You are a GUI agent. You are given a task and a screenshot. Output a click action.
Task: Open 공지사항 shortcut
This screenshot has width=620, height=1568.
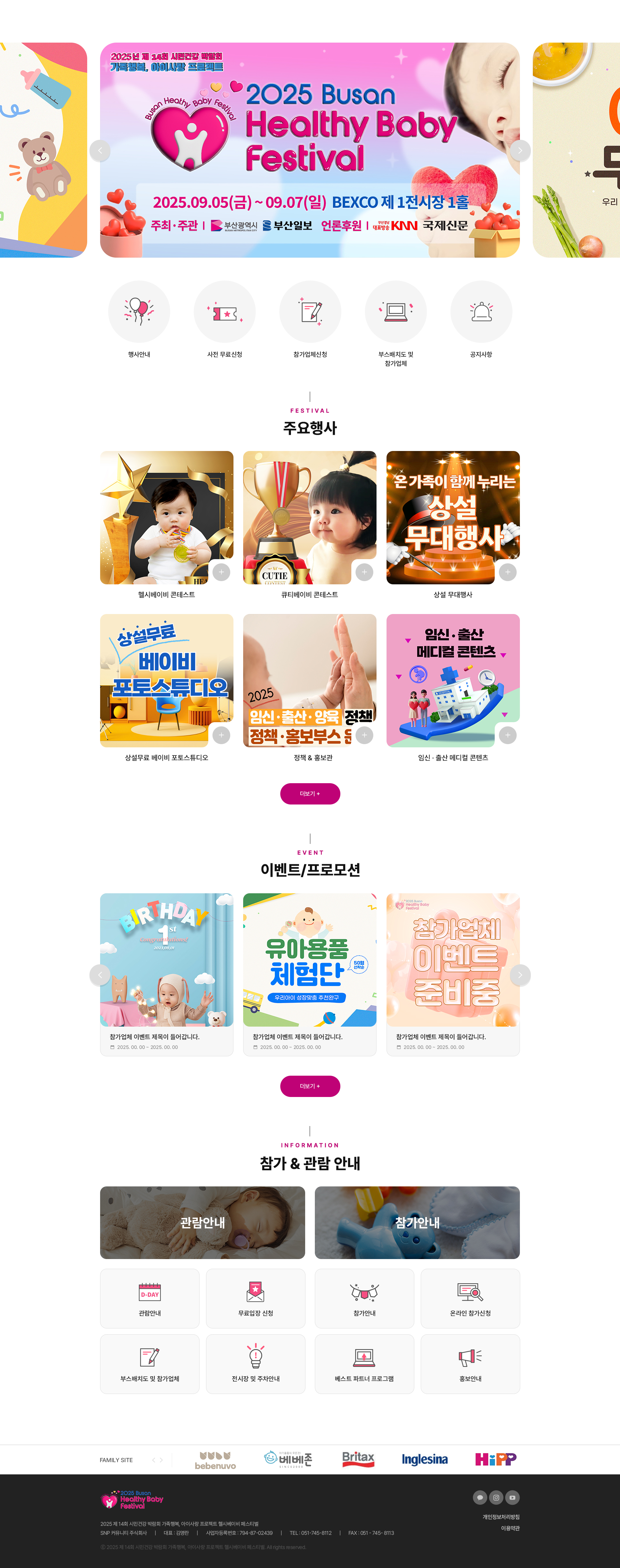tap(481, 312)
